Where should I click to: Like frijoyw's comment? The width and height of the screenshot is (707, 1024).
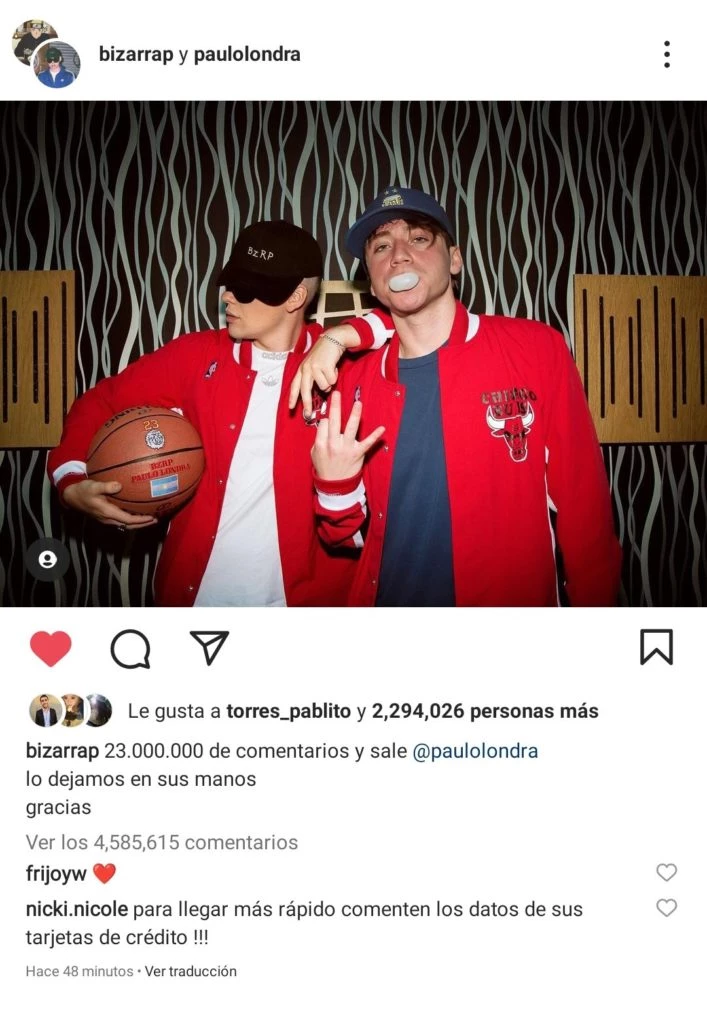(x=666, y=873)
